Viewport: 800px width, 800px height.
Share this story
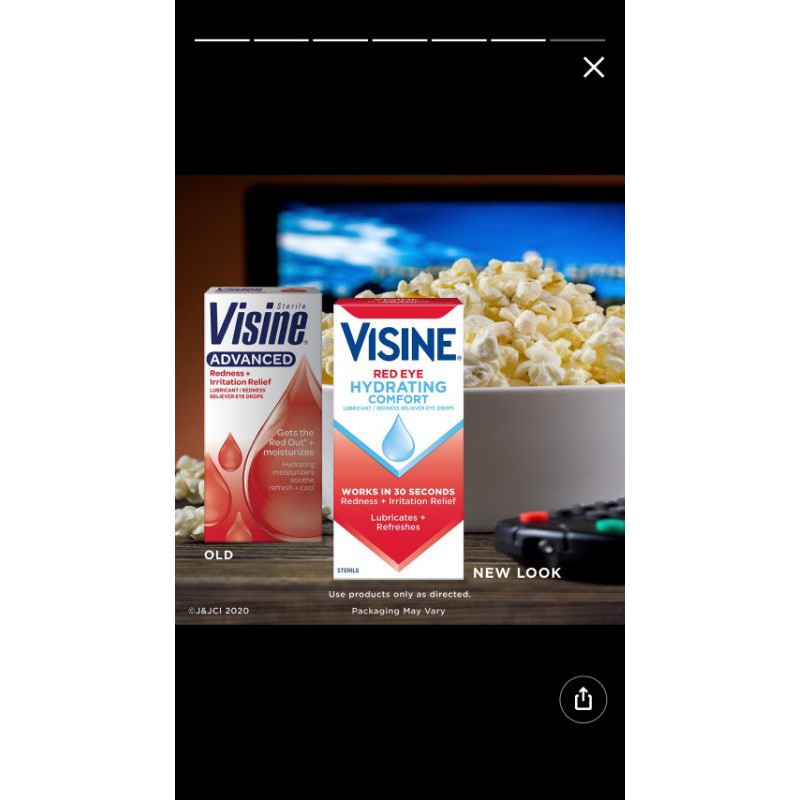[583, 699]
